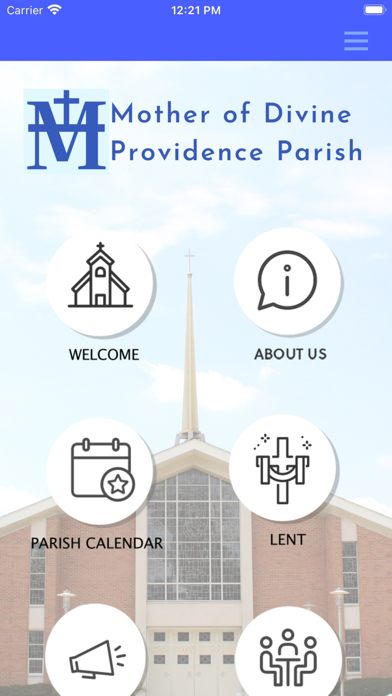The height and width of the screenshot is (696, 392).
Task: Tap the megaphone announcements icon
Action: pos(97,651)
